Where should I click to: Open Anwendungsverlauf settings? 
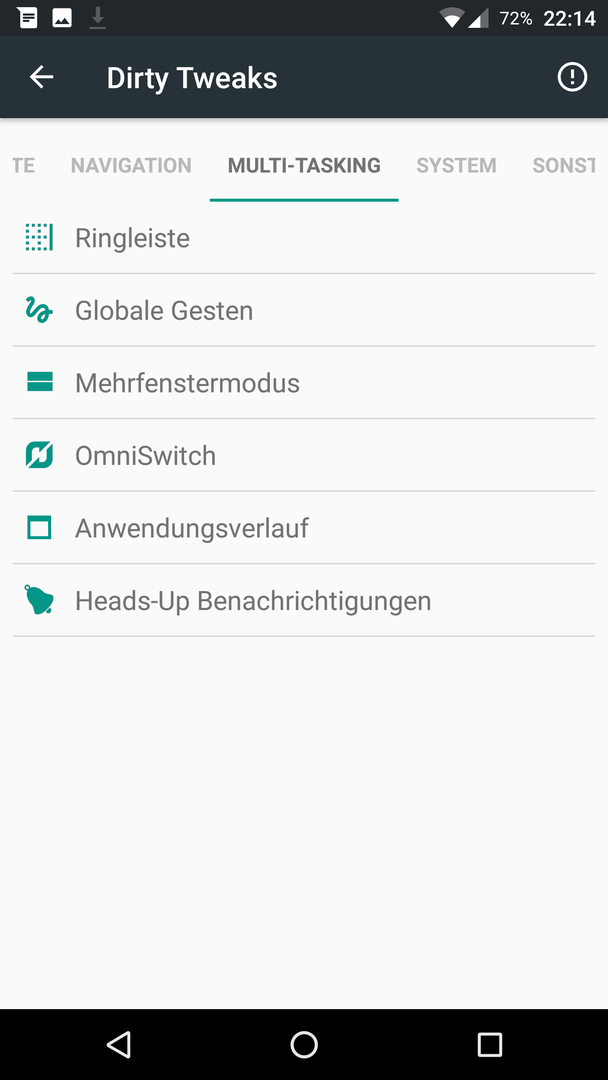coord(304,528)
